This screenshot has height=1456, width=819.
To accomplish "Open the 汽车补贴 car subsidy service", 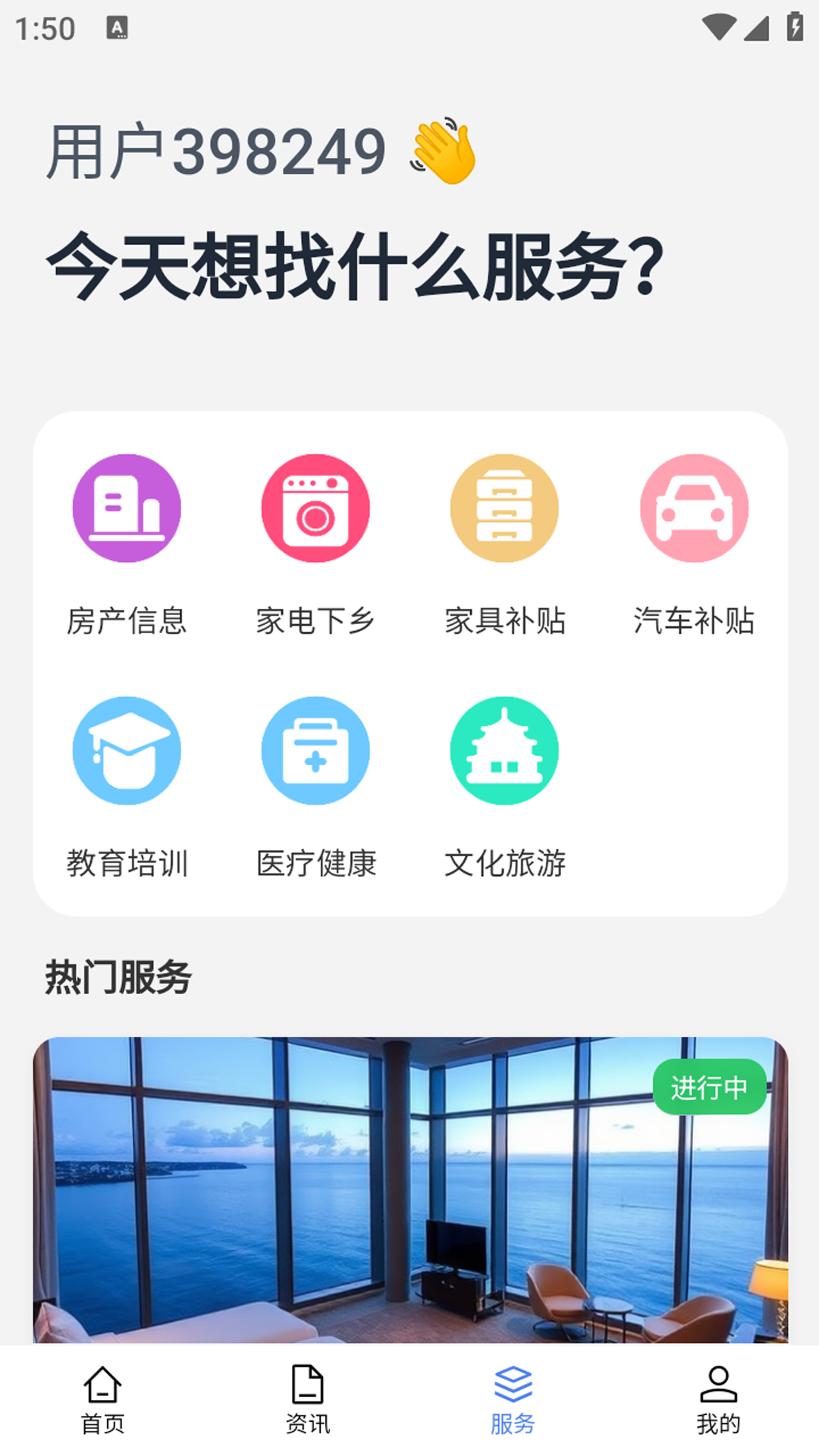I will click(x=693, y=508).
